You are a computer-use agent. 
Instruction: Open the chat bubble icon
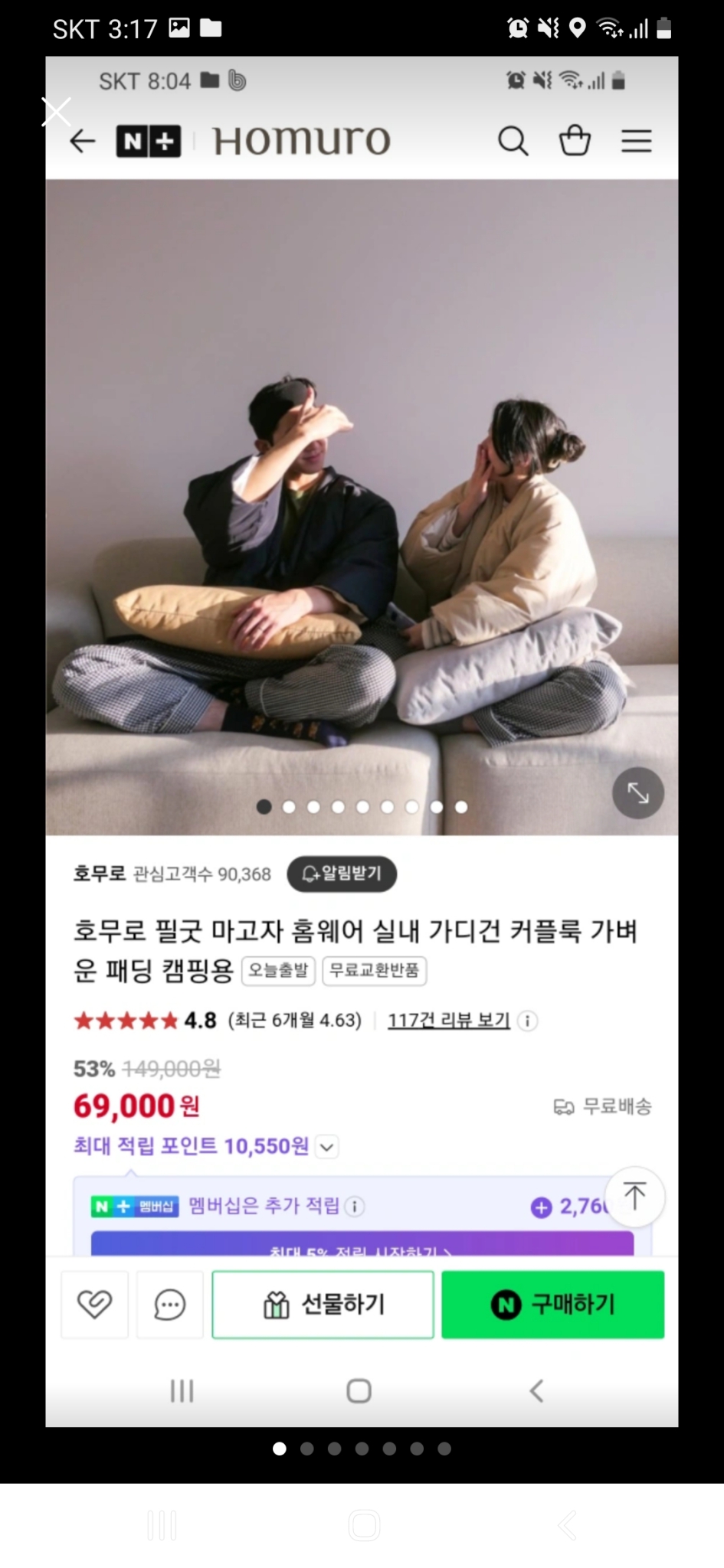point(169,1305)
